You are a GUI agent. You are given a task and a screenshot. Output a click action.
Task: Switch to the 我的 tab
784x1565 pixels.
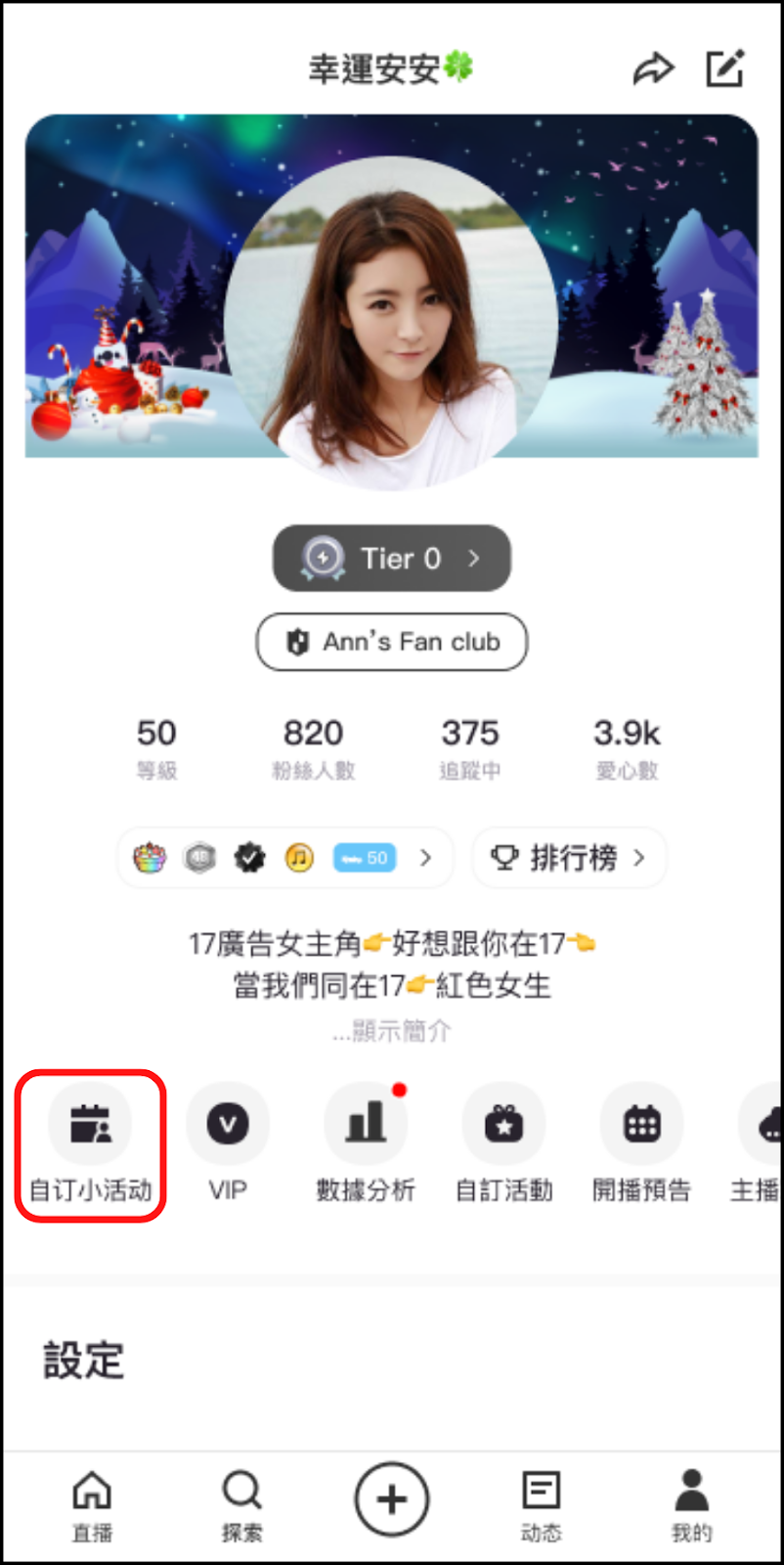tap(691, 1506)
